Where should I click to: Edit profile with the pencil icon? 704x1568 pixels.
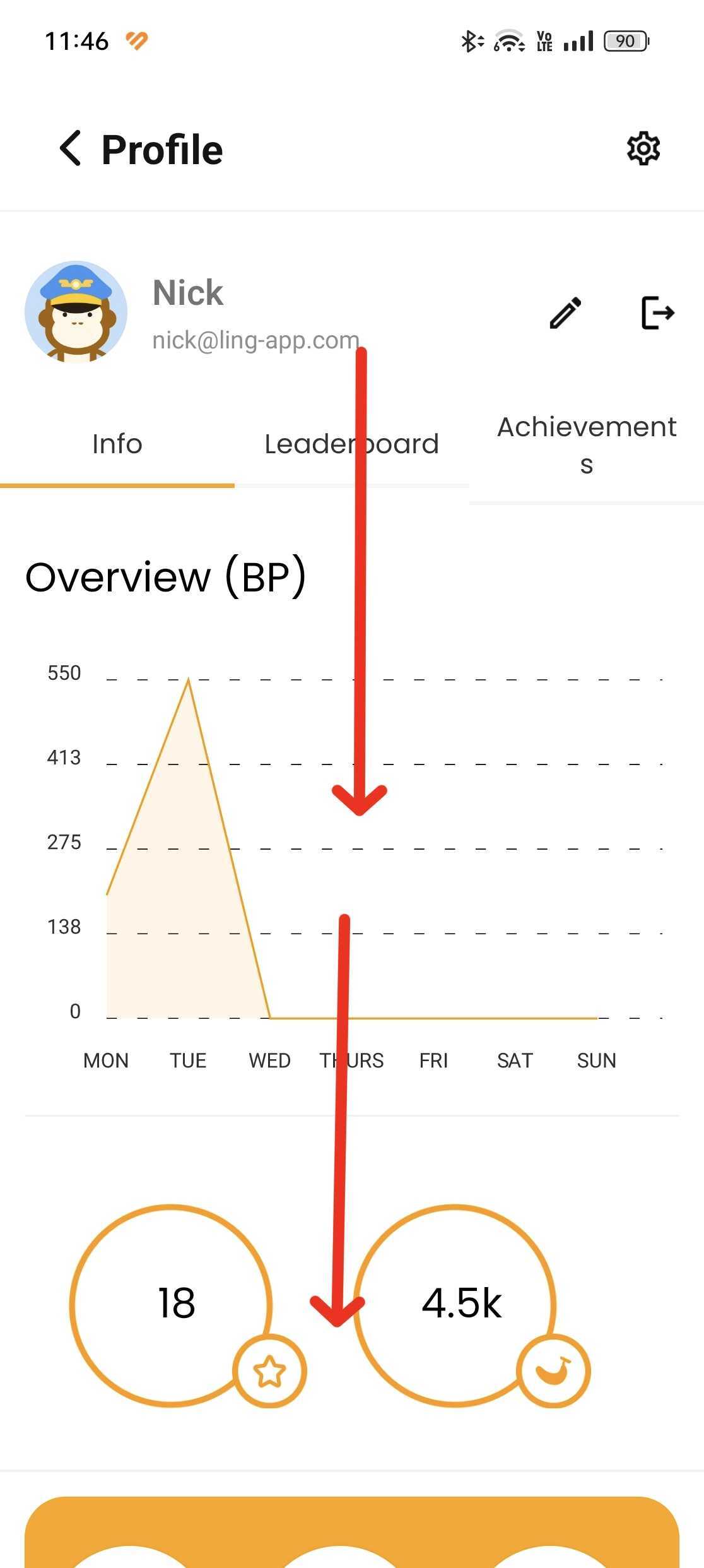pos(565,313)
